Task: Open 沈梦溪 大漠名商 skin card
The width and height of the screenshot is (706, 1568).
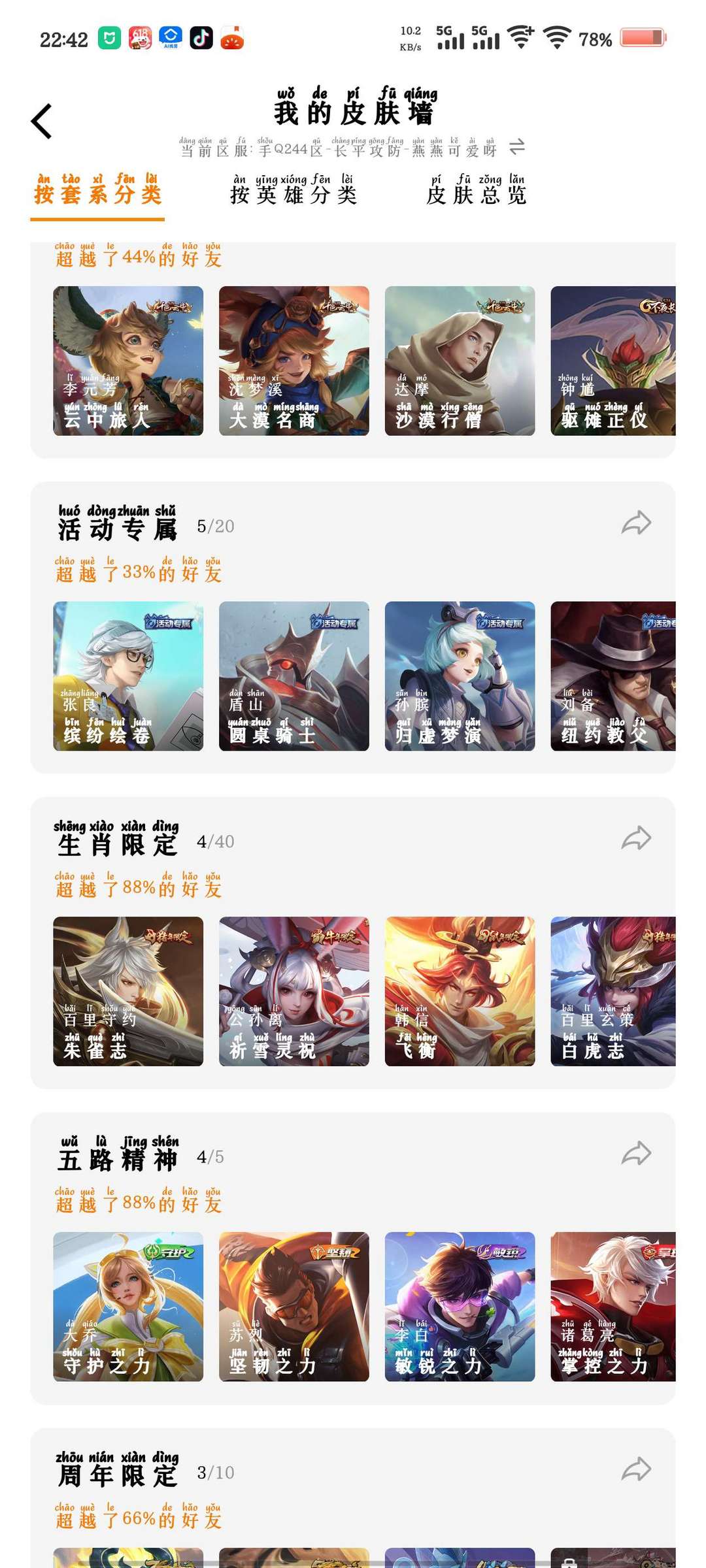Action: pos(294,361)
